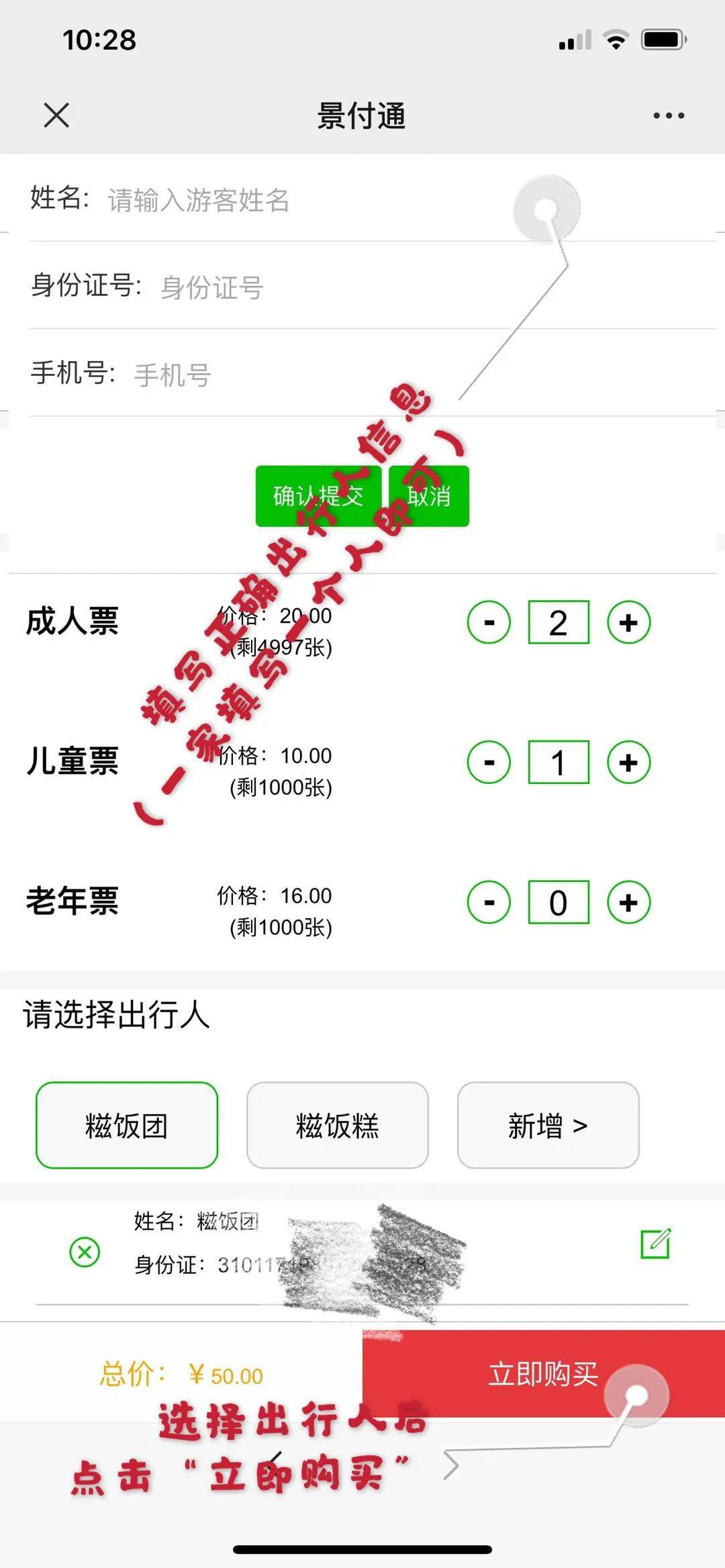
Task: Edit traveler 粢饭团's details
Action: tap(656, 1243)
